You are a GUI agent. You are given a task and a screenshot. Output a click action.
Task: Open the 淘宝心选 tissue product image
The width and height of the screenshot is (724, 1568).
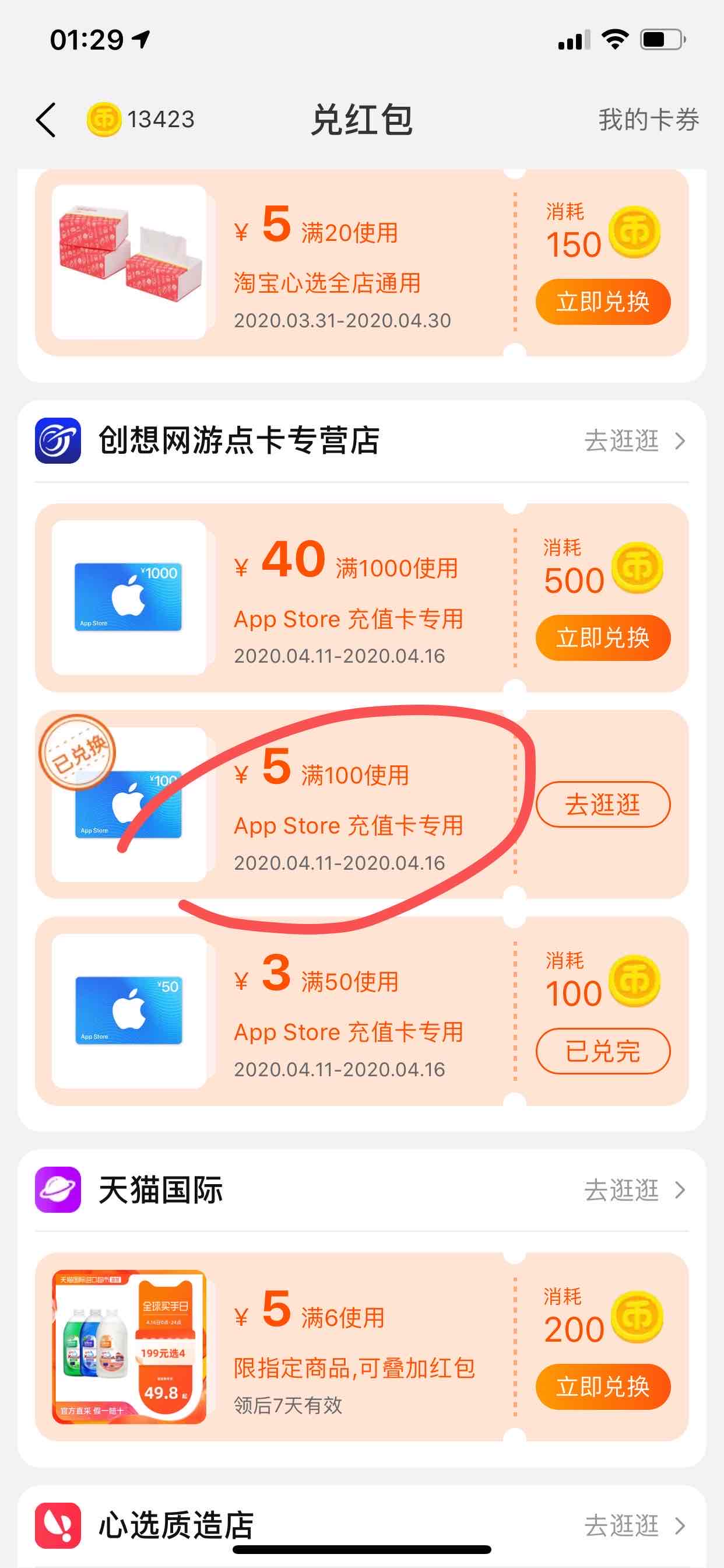coord(129,262)
